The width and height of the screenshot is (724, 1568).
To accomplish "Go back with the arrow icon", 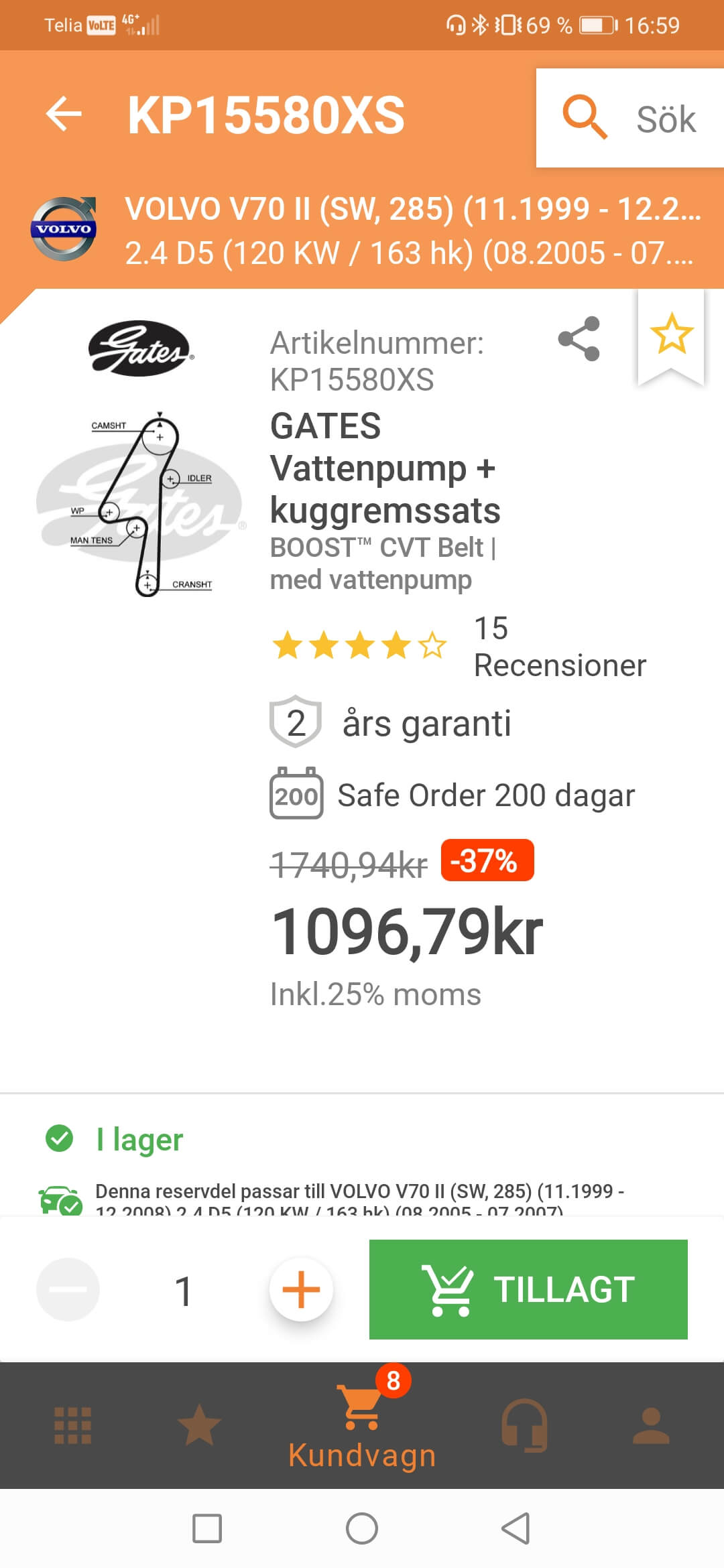I will click(x=64, y=115).
